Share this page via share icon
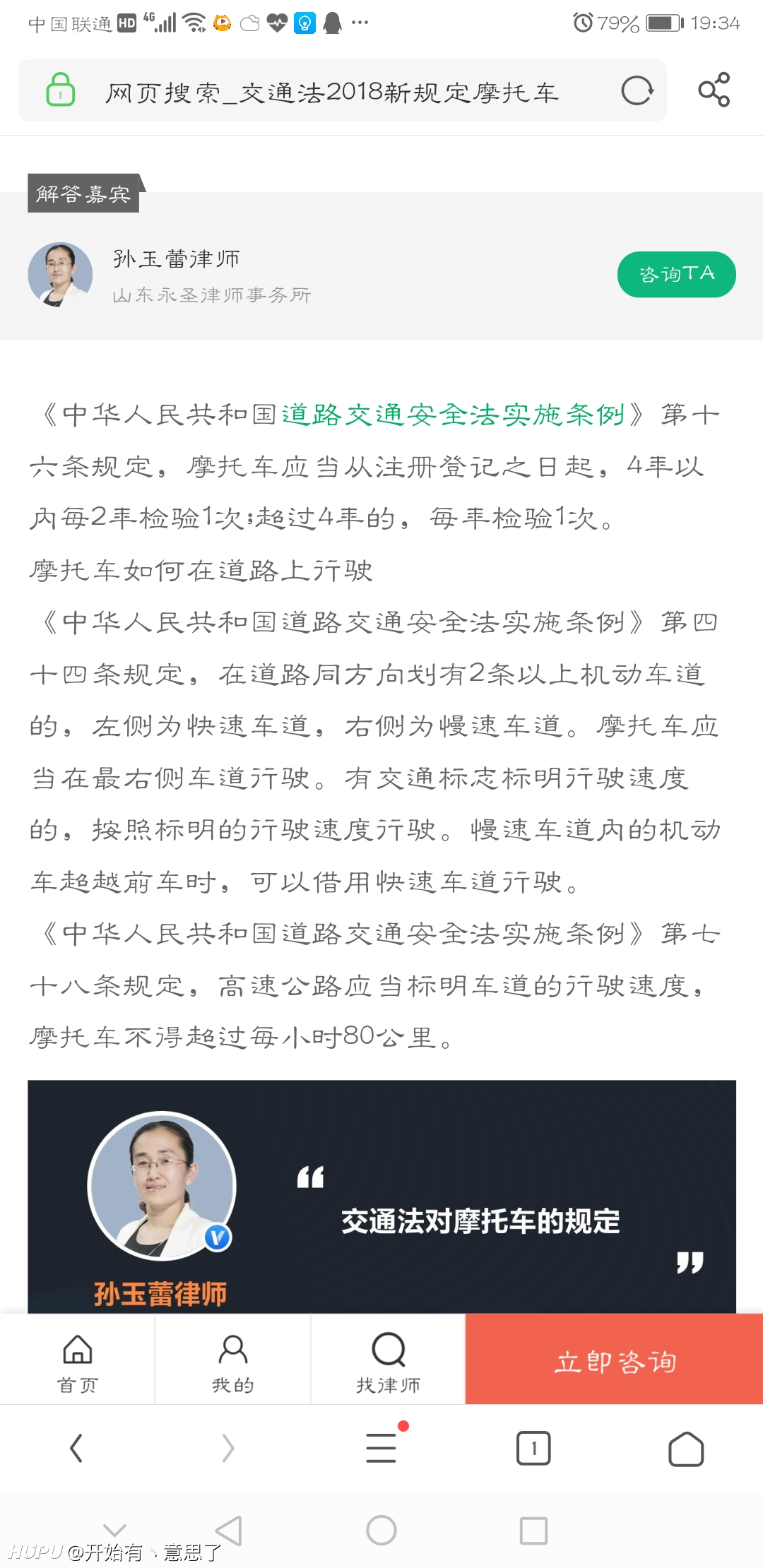 [714, 90]
